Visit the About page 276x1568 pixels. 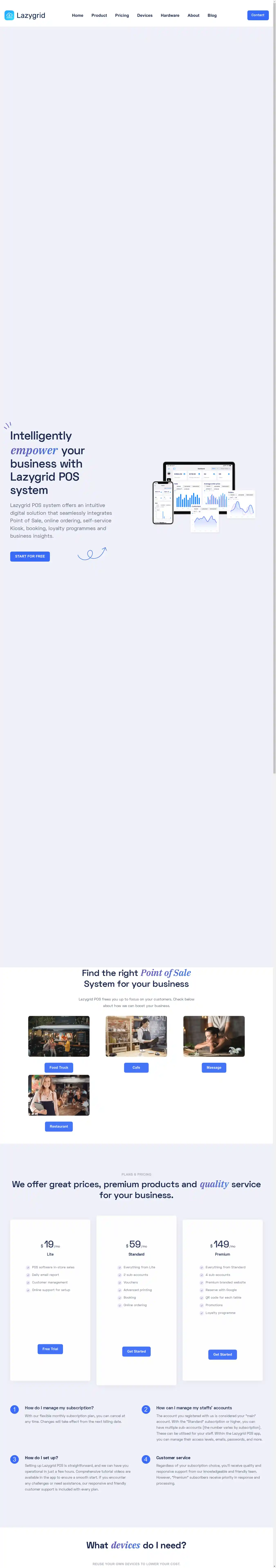coord(193,15)
